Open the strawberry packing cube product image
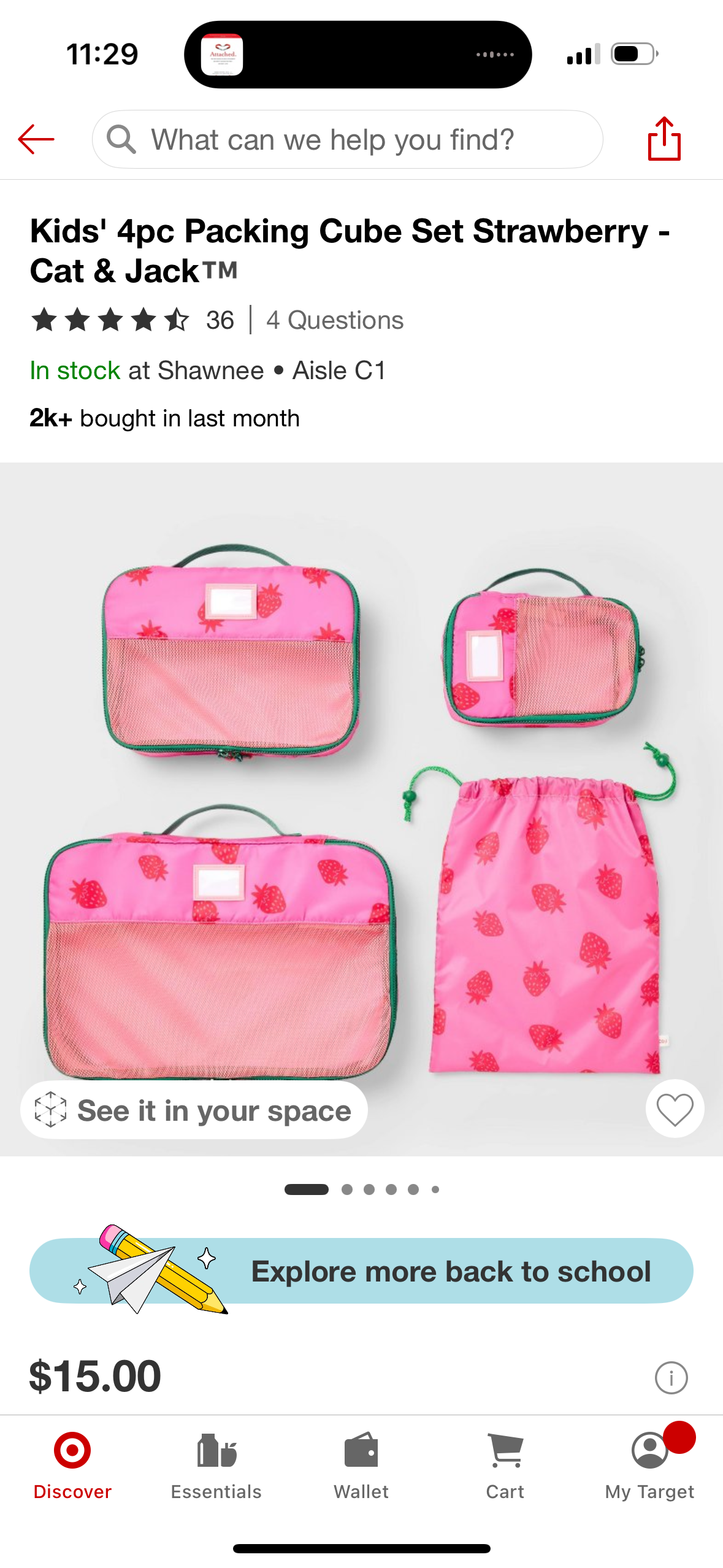Screen dimensions: 723x1568 click(361, 797)
